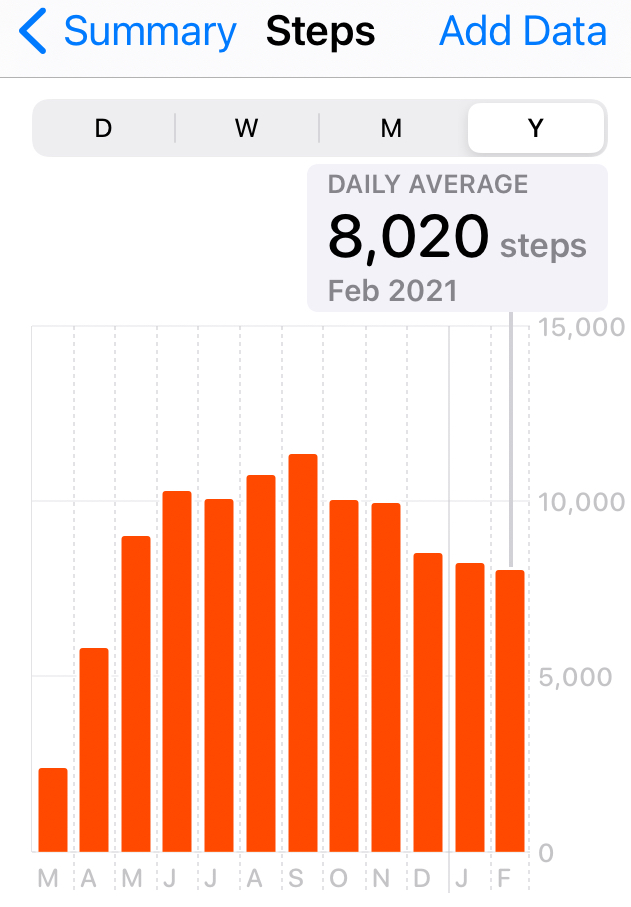
Task: Select the weekly view
Action: (247, 128)
